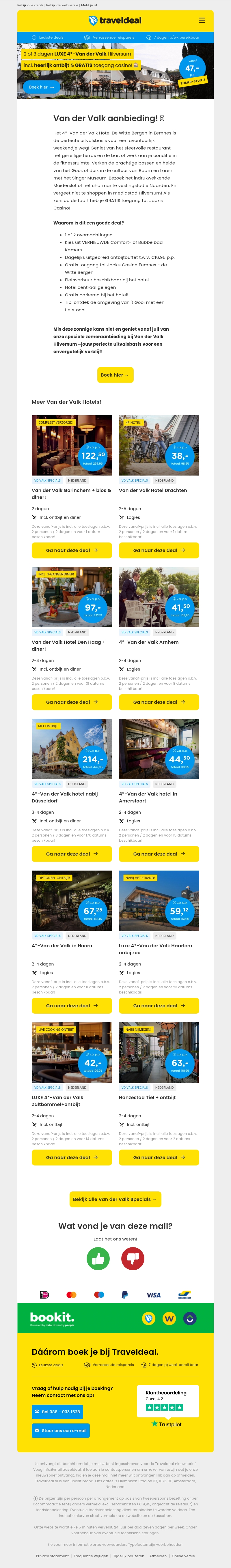
Task: Go to the deal for Van der Valk Den Haag
Action: coord(72,702)
